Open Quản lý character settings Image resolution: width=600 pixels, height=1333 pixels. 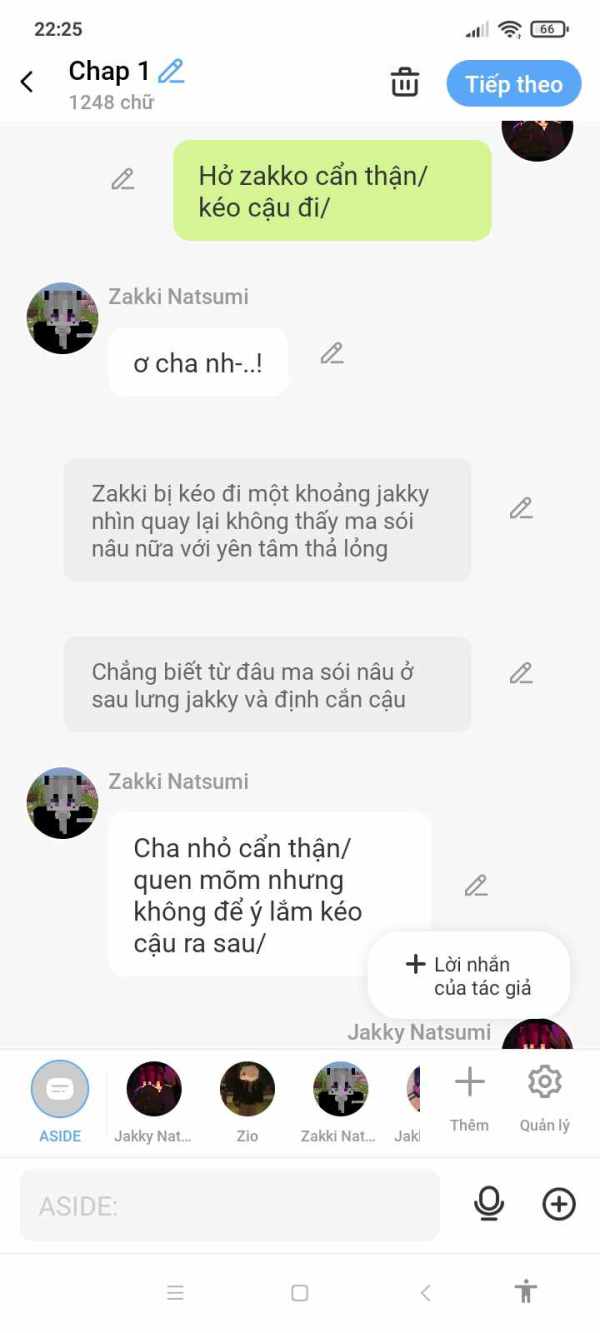click(544, 1098)
